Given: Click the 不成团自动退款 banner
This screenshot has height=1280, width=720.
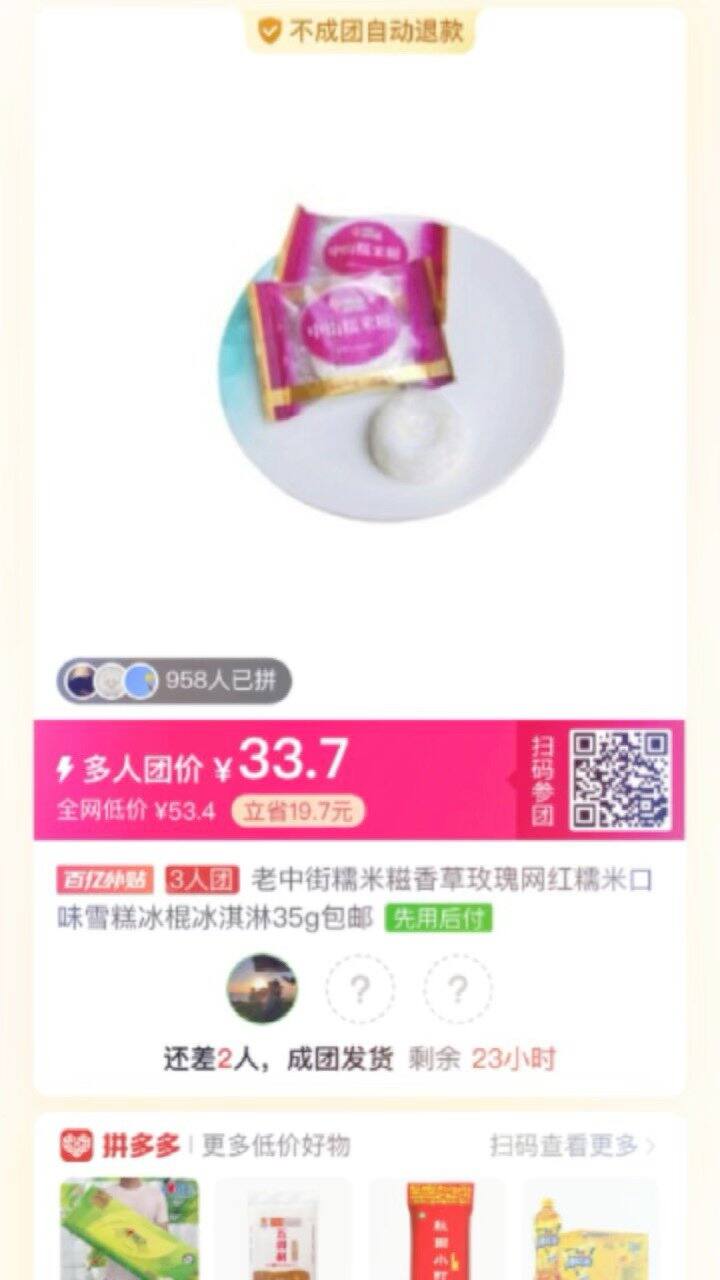Looking at the screenshot, I should pos(360,31).
